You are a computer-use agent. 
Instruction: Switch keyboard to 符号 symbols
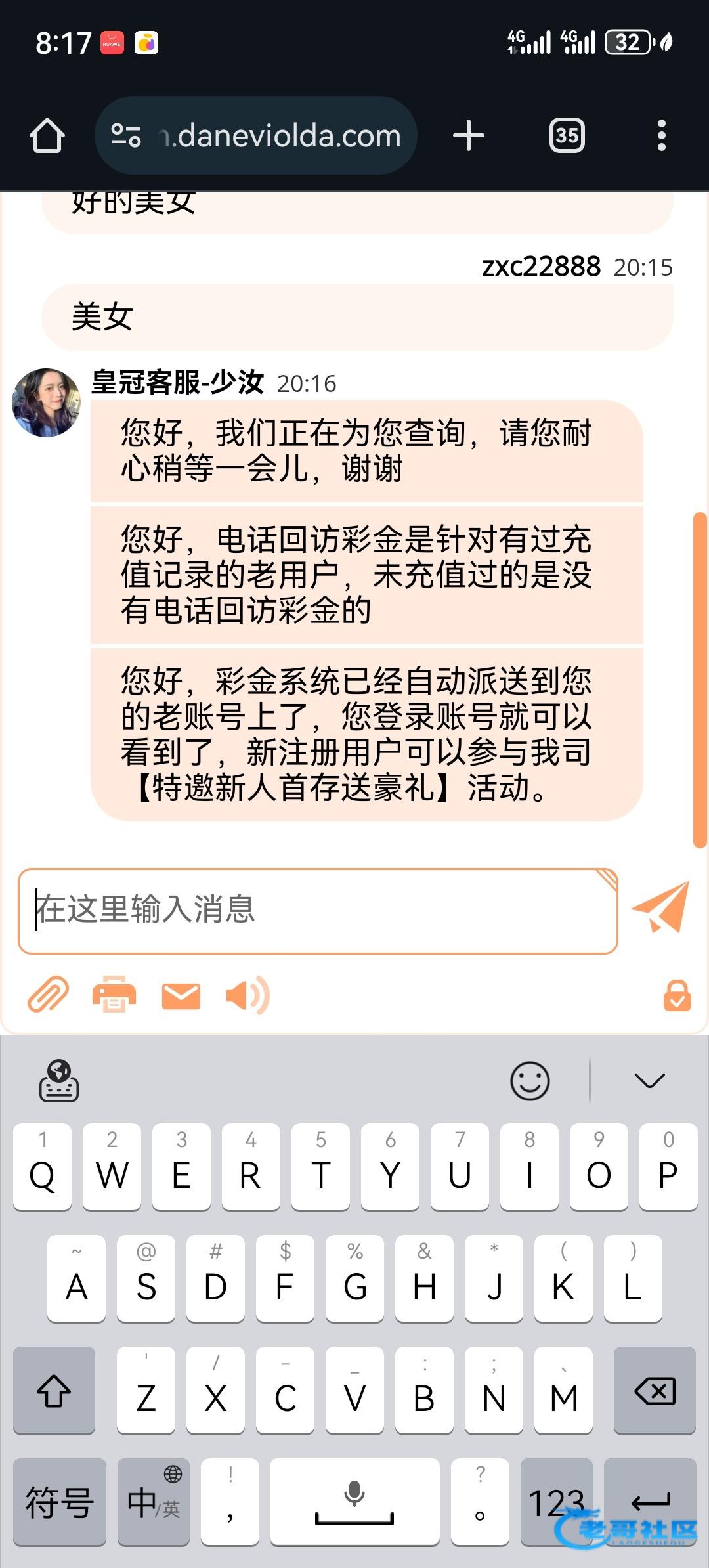(59, 1502)
